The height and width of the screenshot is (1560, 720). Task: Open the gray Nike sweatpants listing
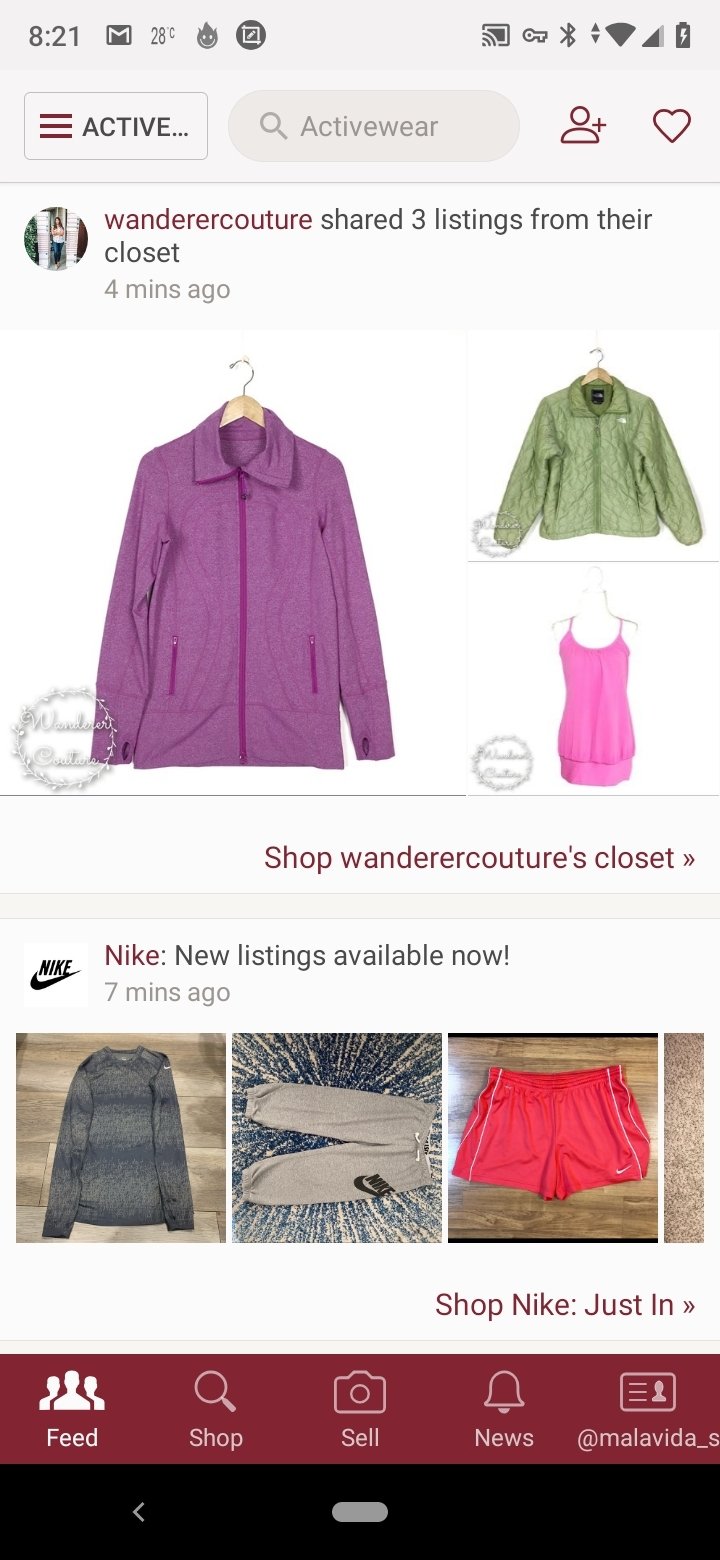pyautogui.click(x=337, y=1138)
